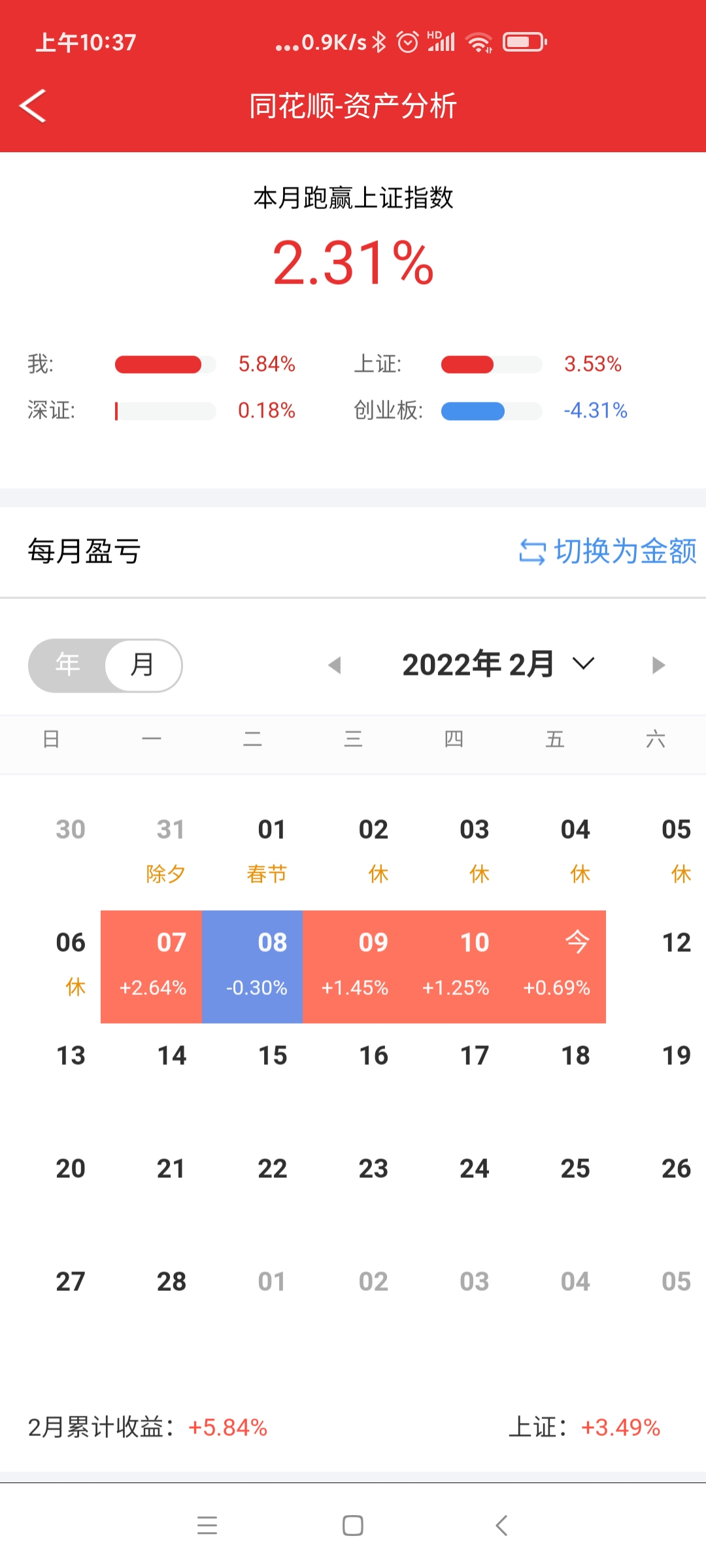Select the 08 day showing -0.30%

click(x=252, y=967)
